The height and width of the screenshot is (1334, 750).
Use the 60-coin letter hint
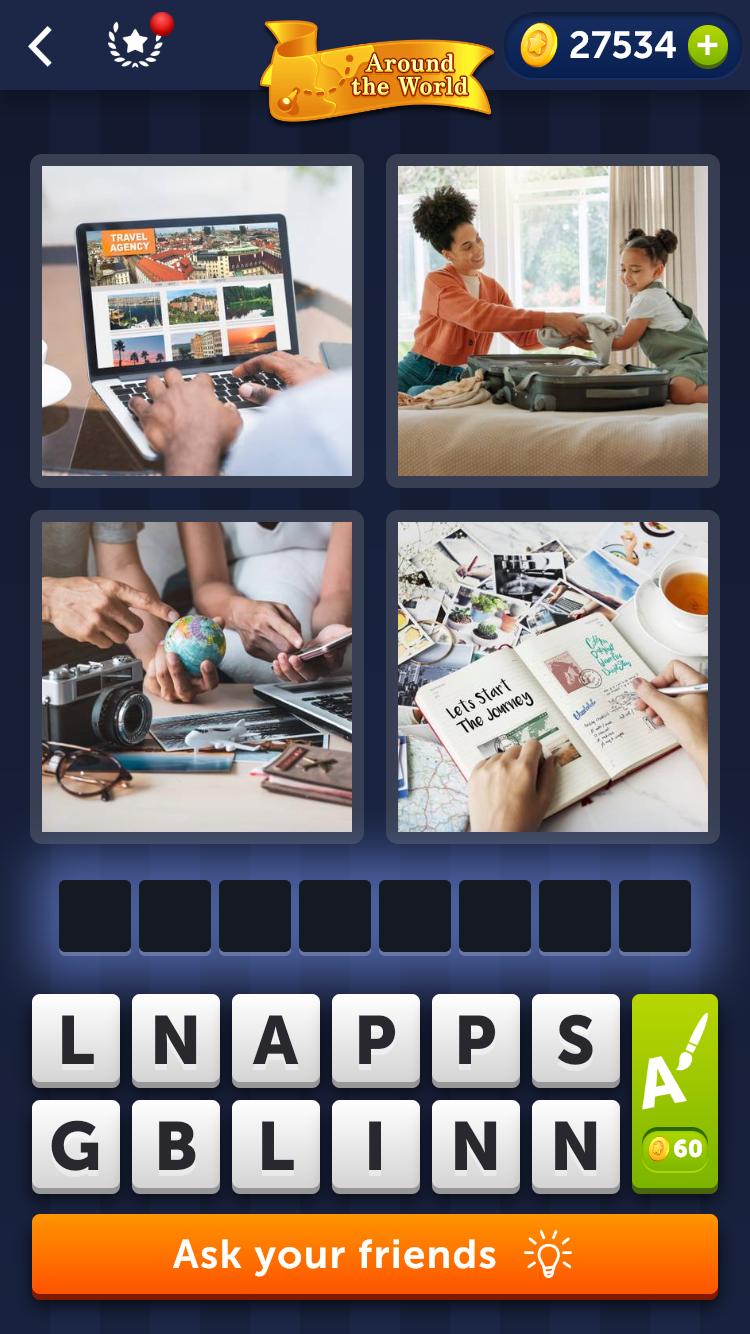(675, 1092)
